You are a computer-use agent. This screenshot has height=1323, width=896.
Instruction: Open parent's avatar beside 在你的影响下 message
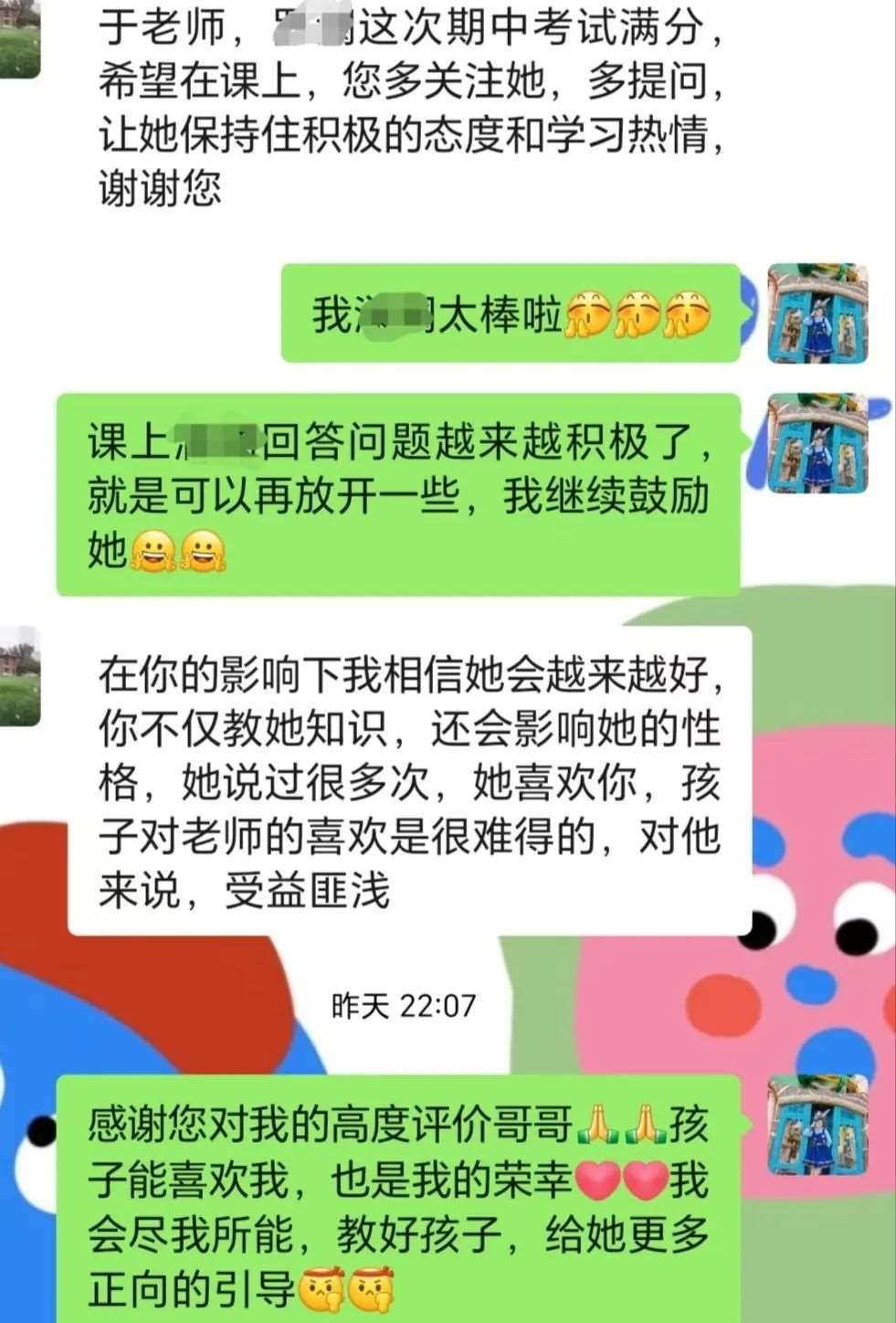[x=20, y=676]
